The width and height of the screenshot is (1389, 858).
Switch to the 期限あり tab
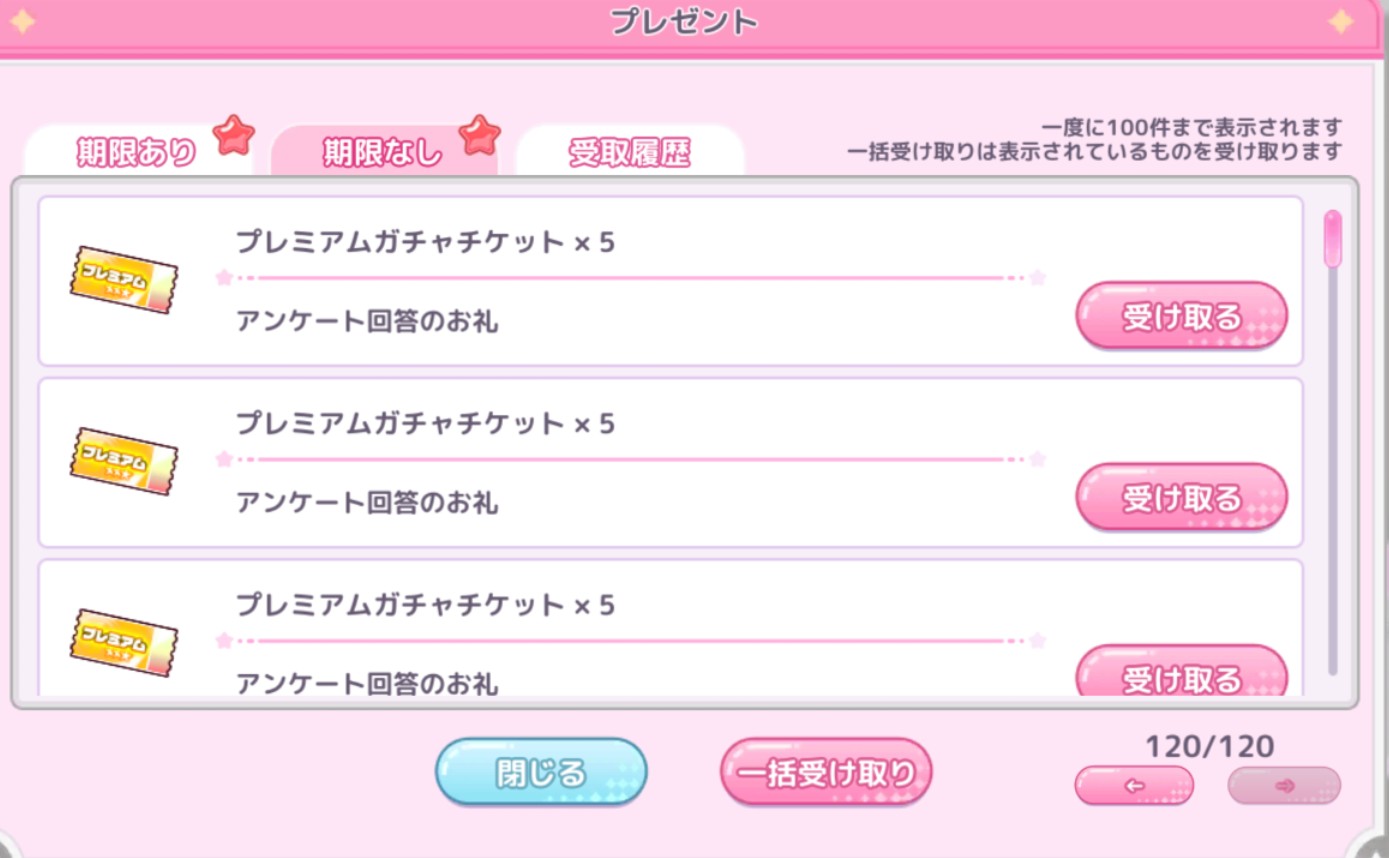coord(137,153)
